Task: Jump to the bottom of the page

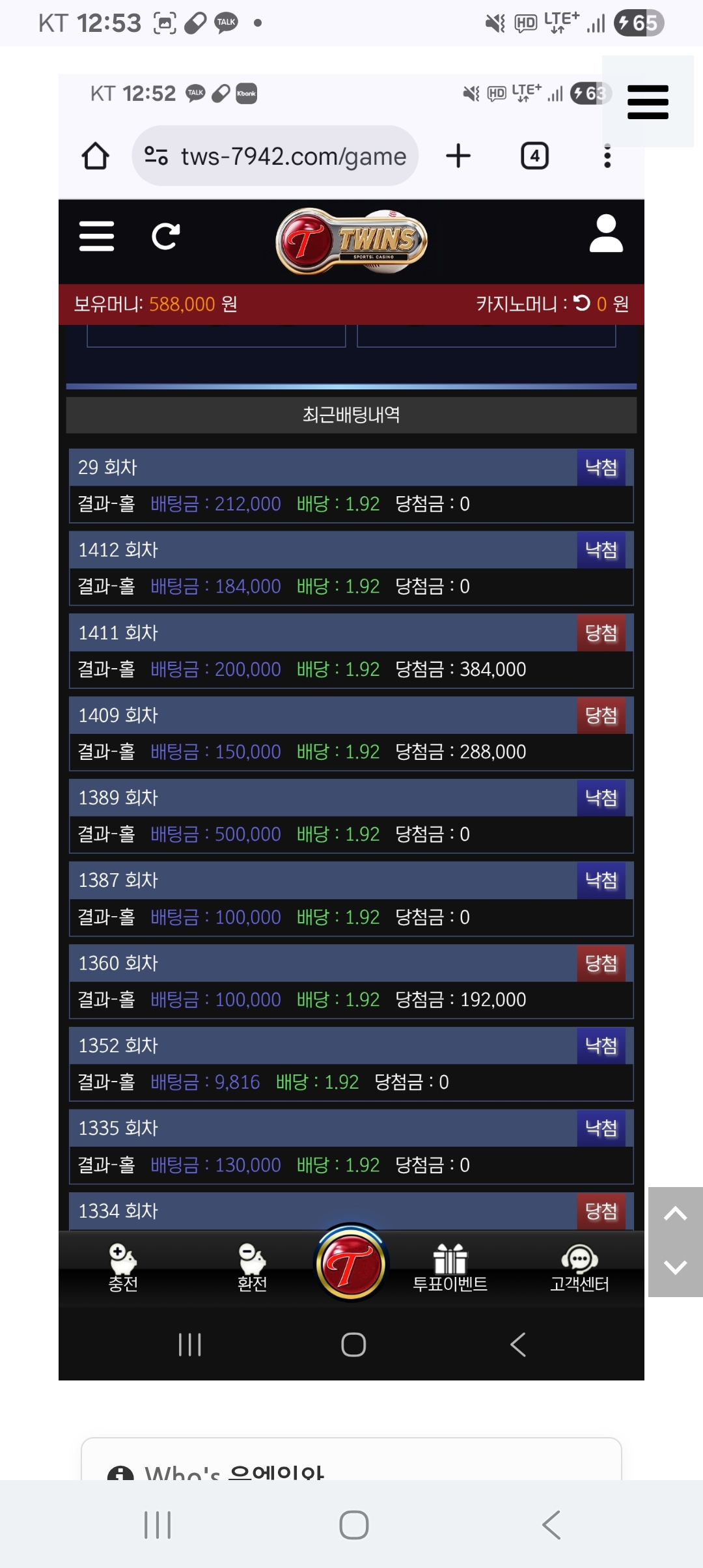Action: [675, 1268]
